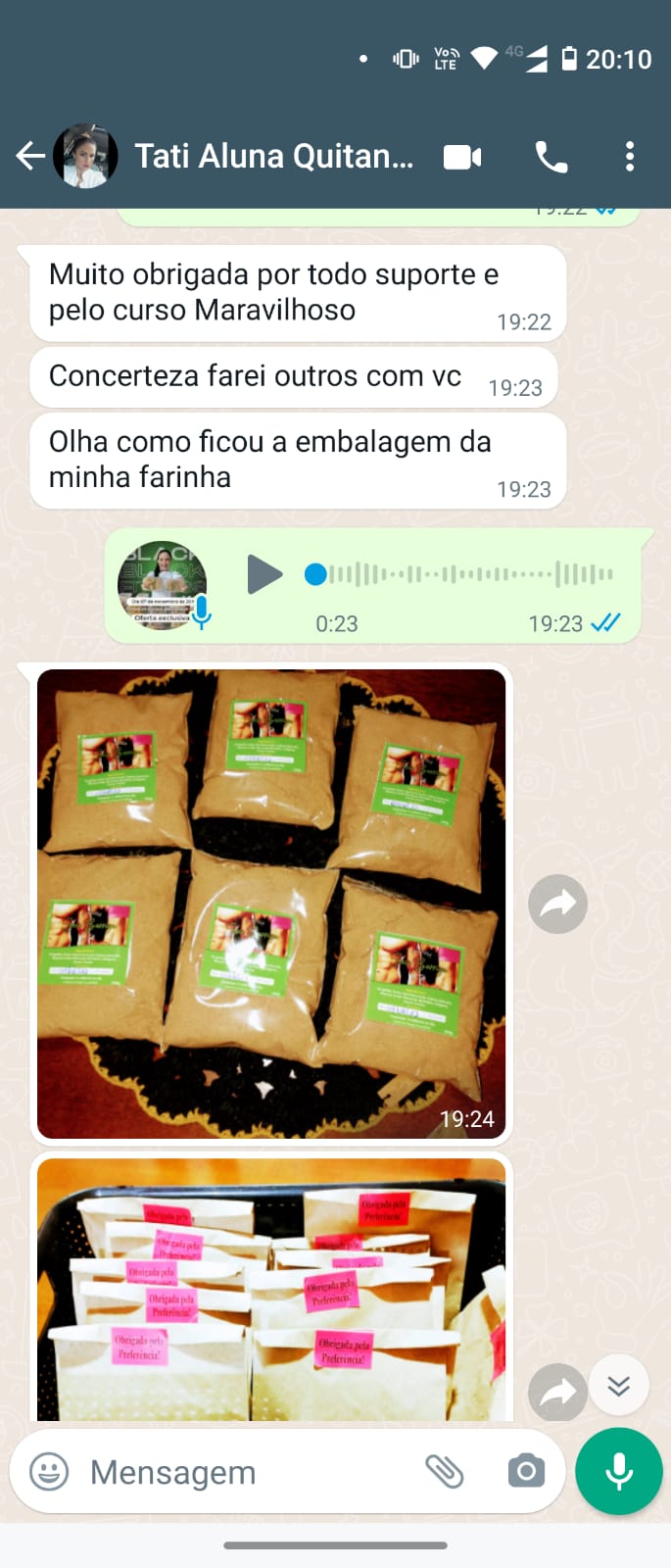
Task: Open the emoji picker
Action: 49,1472
